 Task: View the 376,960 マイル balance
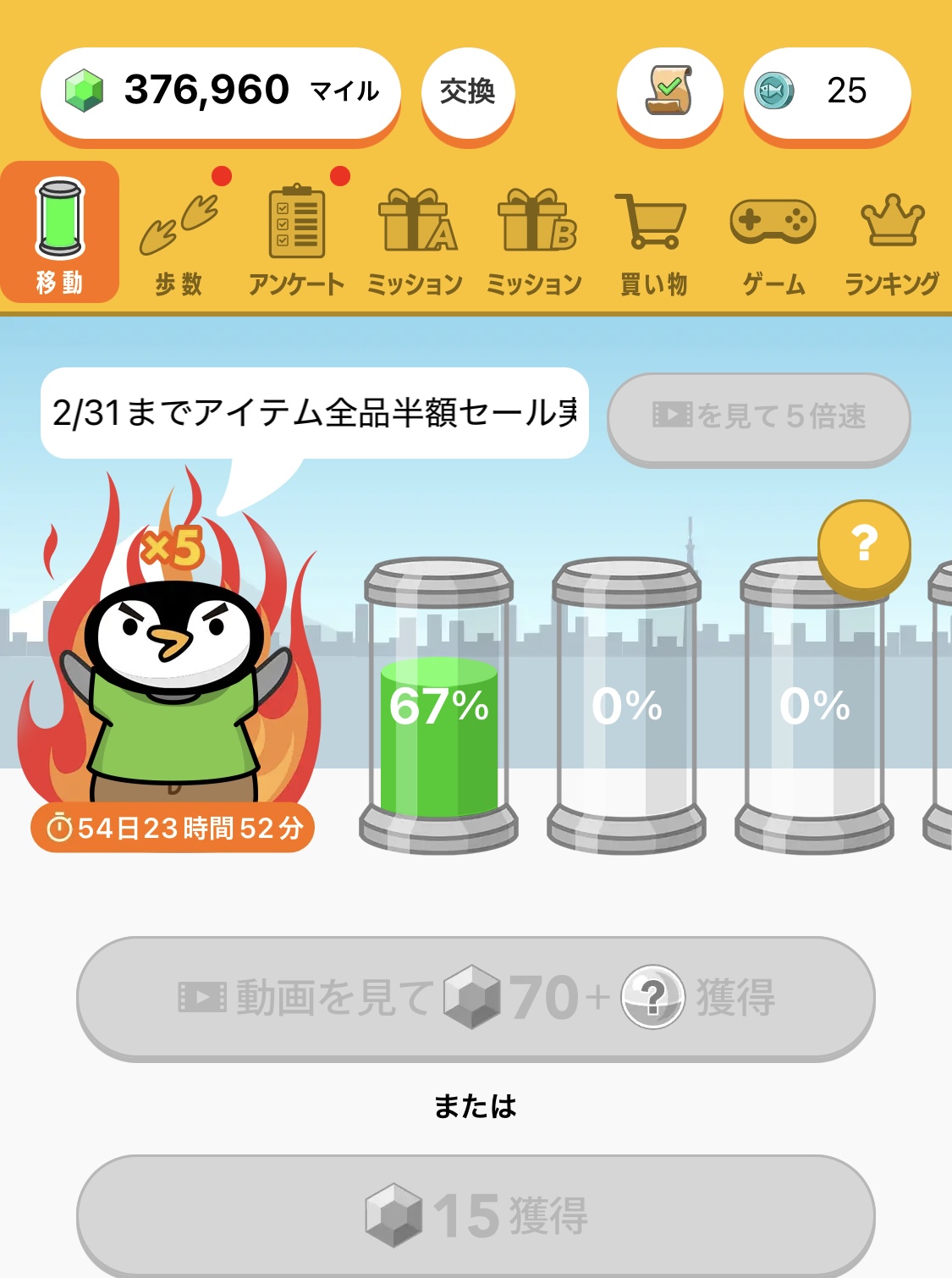220,91
